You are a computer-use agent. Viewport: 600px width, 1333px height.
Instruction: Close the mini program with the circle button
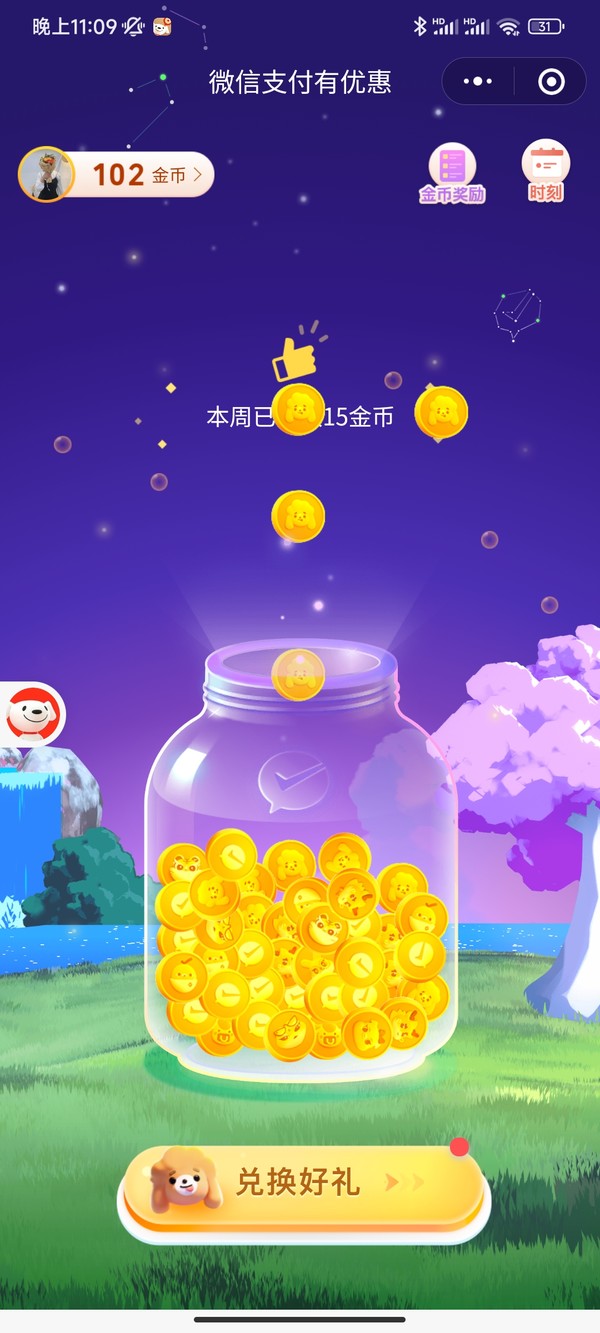[551, 82]
